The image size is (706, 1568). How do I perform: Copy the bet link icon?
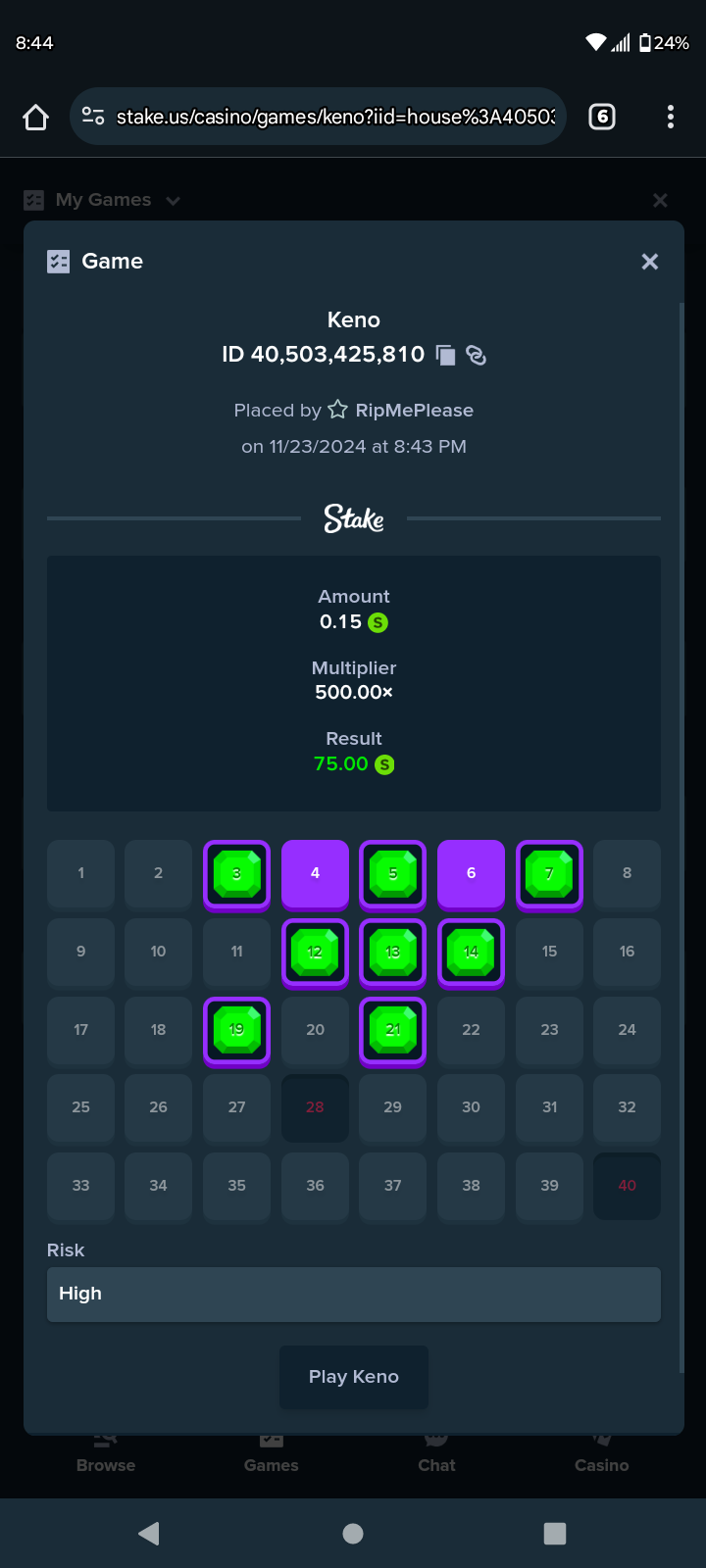[x=477, y=355]
